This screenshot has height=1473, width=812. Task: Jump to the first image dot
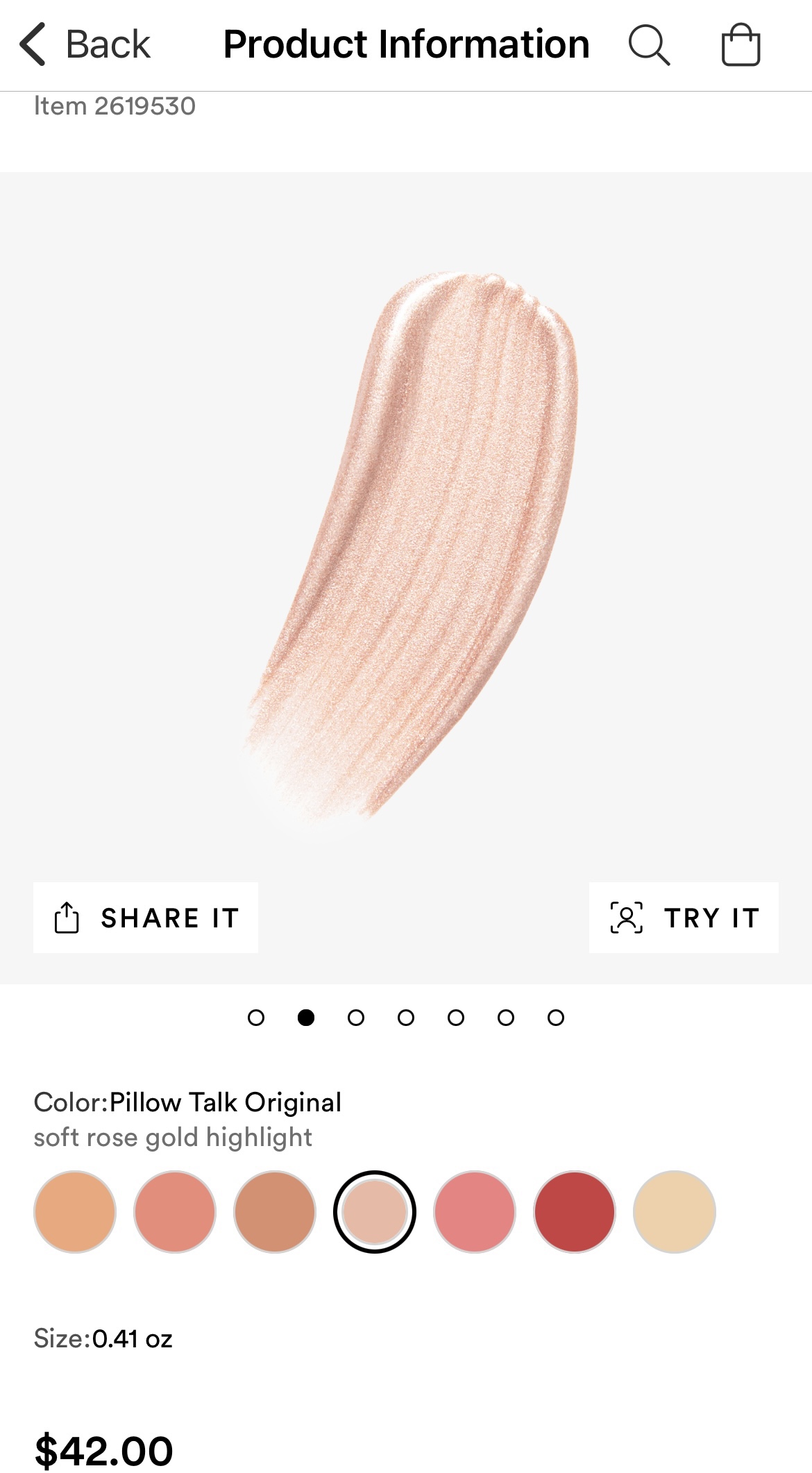point(256,1018)
